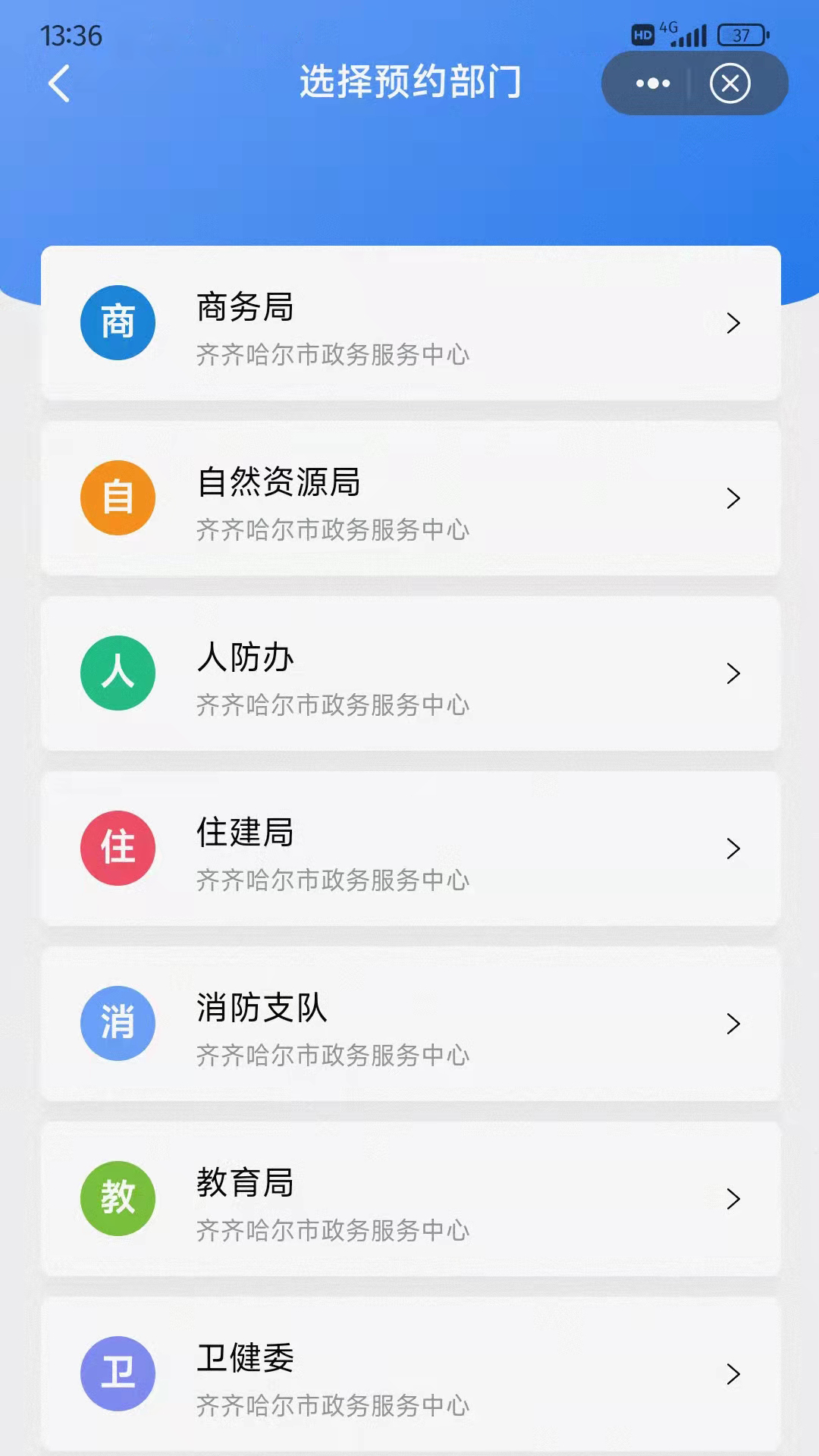Tap the orange 自然资源局 icon
The width and height of the screenshot is (819, 1456).
coord(118,497)
